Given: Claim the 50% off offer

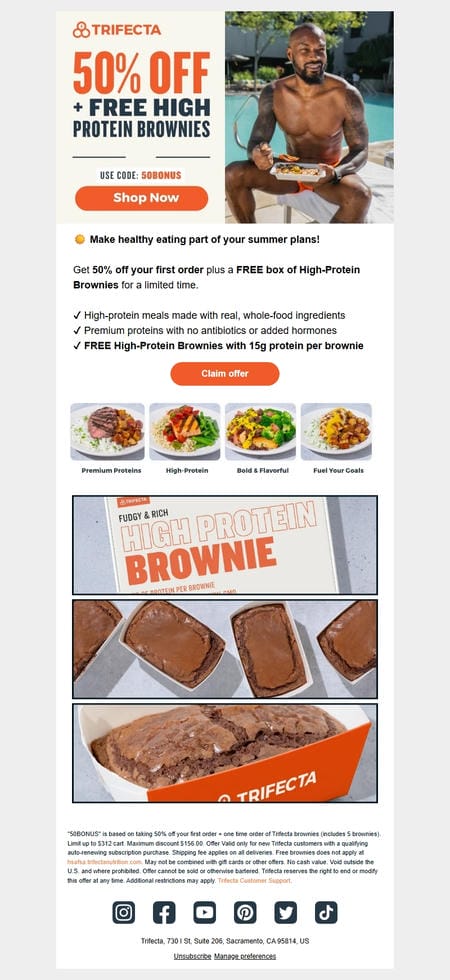Looking at the screenshot, I should pos(225,374).
